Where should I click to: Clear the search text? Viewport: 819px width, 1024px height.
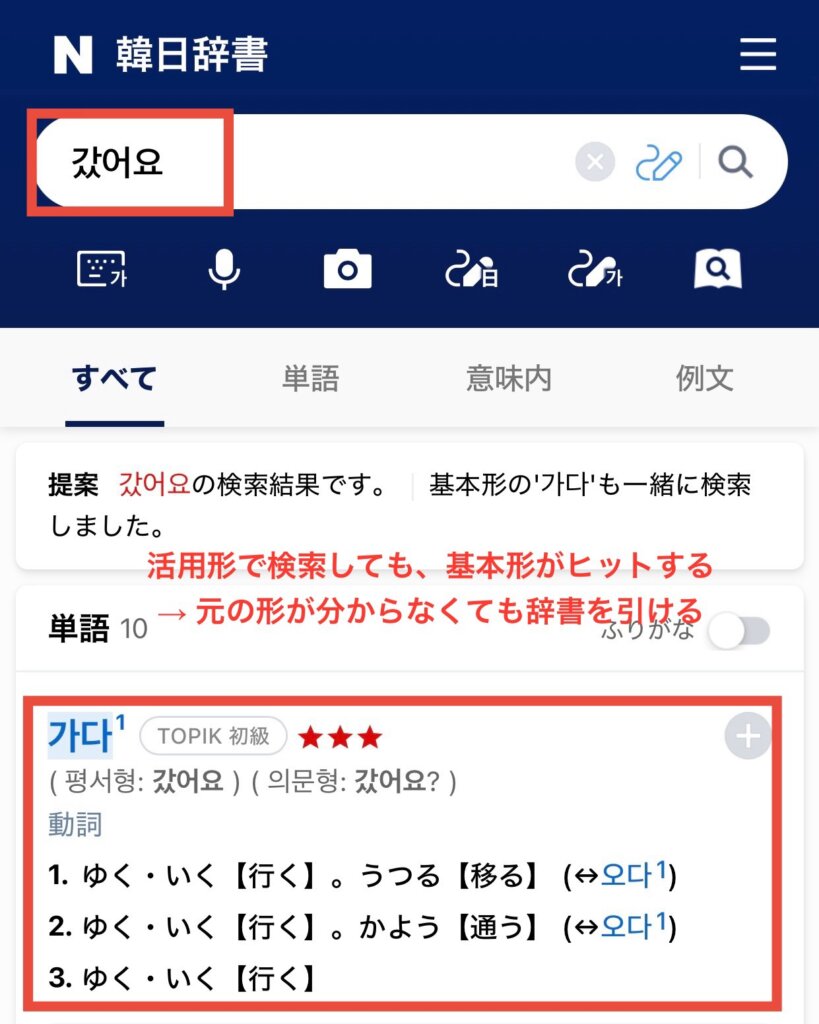coord(595,162)
